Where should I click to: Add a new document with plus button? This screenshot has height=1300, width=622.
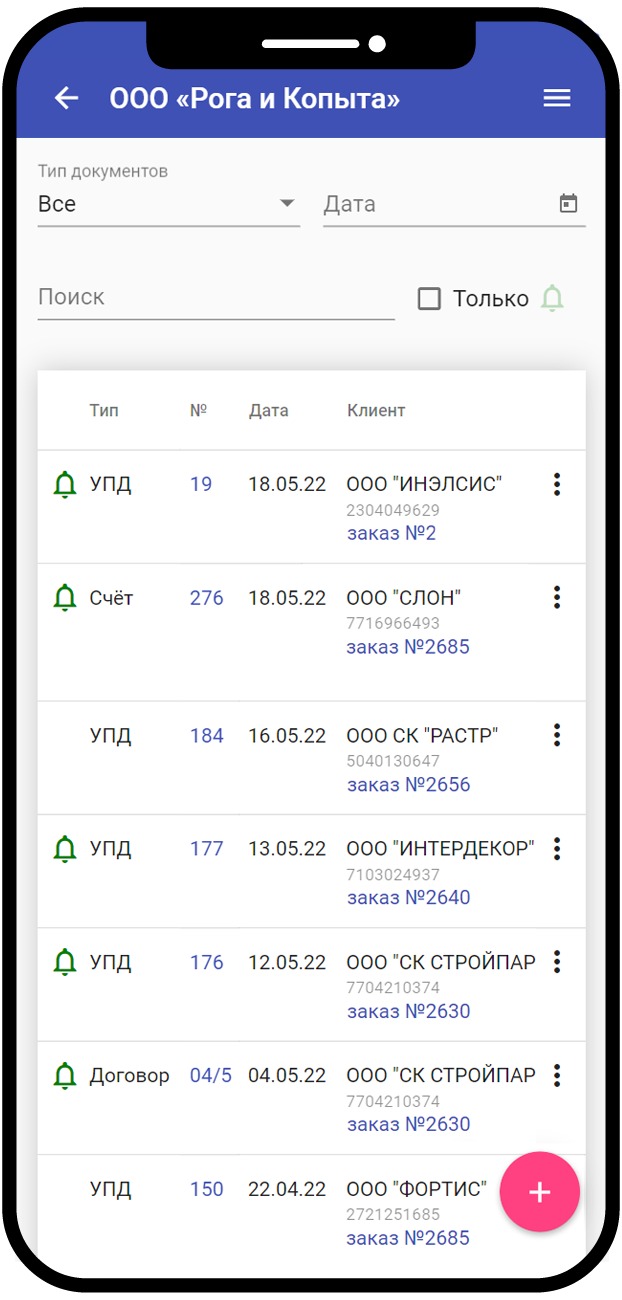point(540,1192)
